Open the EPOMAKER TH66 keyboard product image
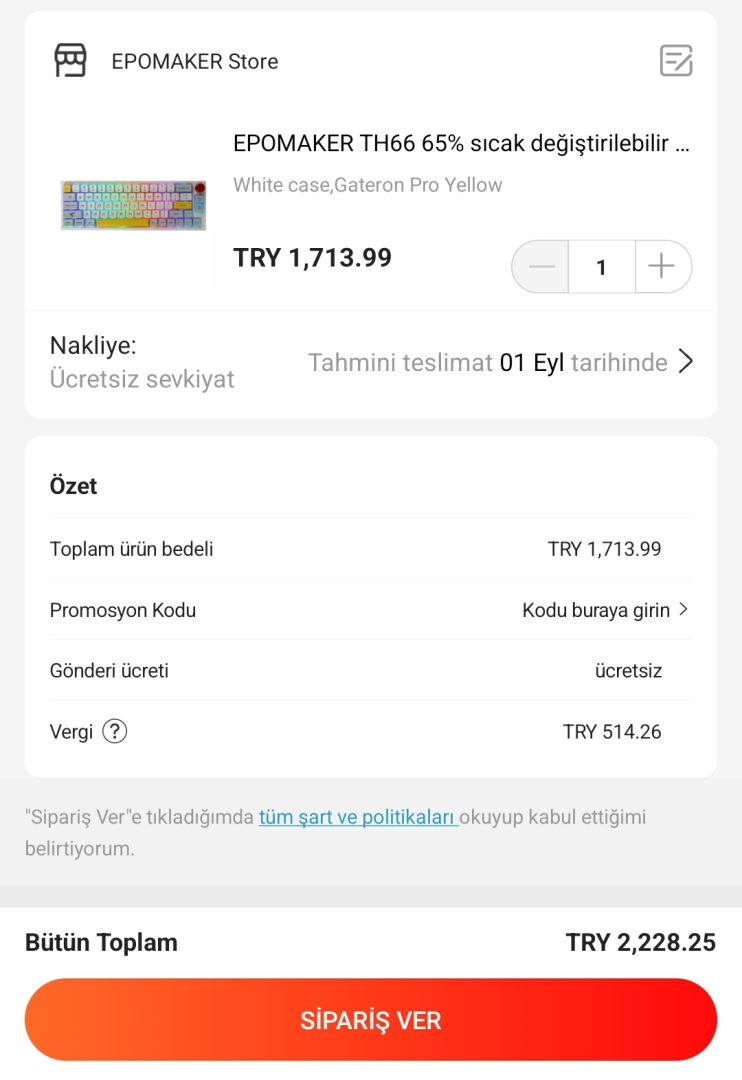Screen dimensions: 742x1080 pyautogui.click(x=133, y=206)
